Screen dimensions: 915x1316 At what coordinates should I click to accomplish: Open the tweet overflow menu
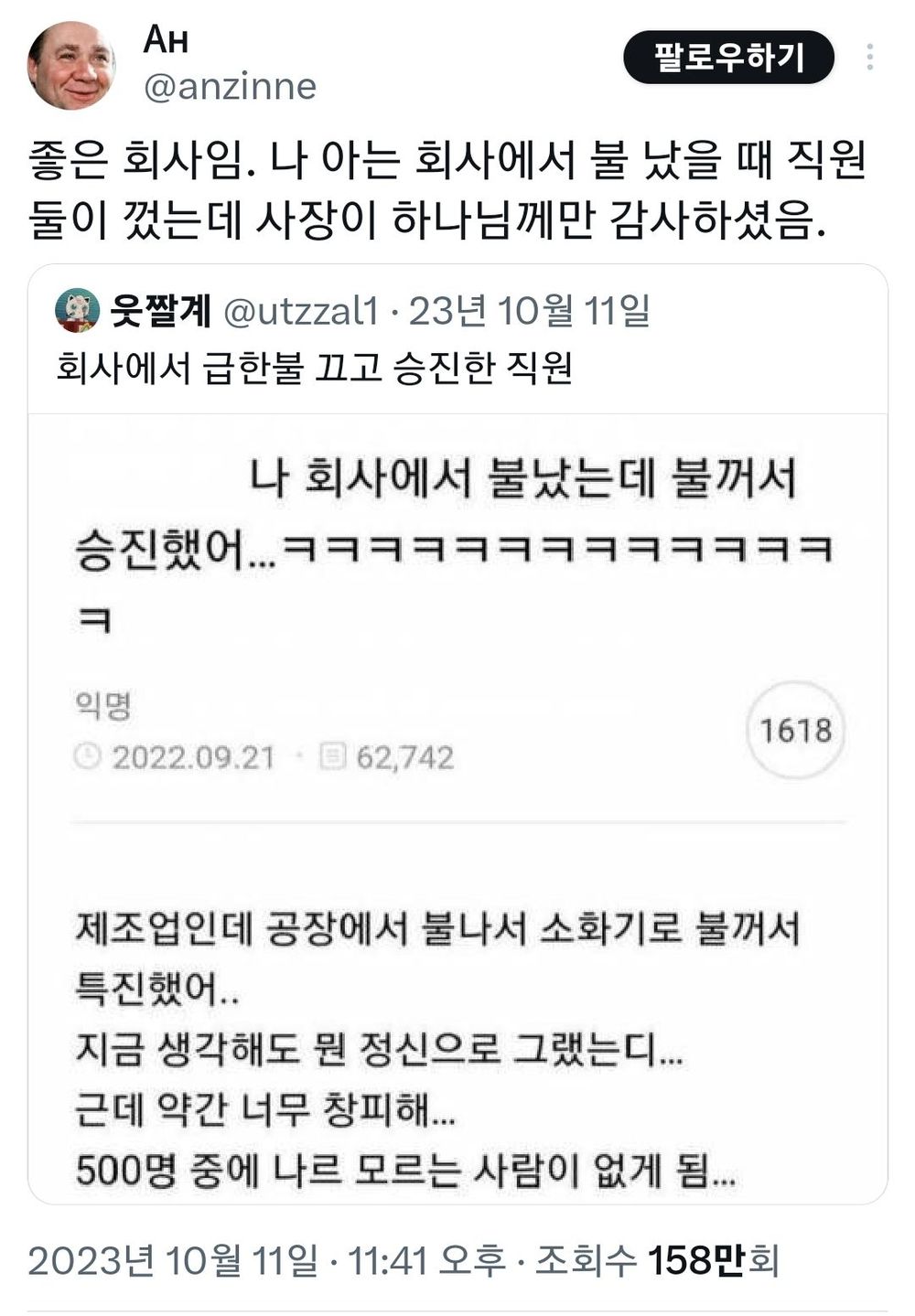869,58
